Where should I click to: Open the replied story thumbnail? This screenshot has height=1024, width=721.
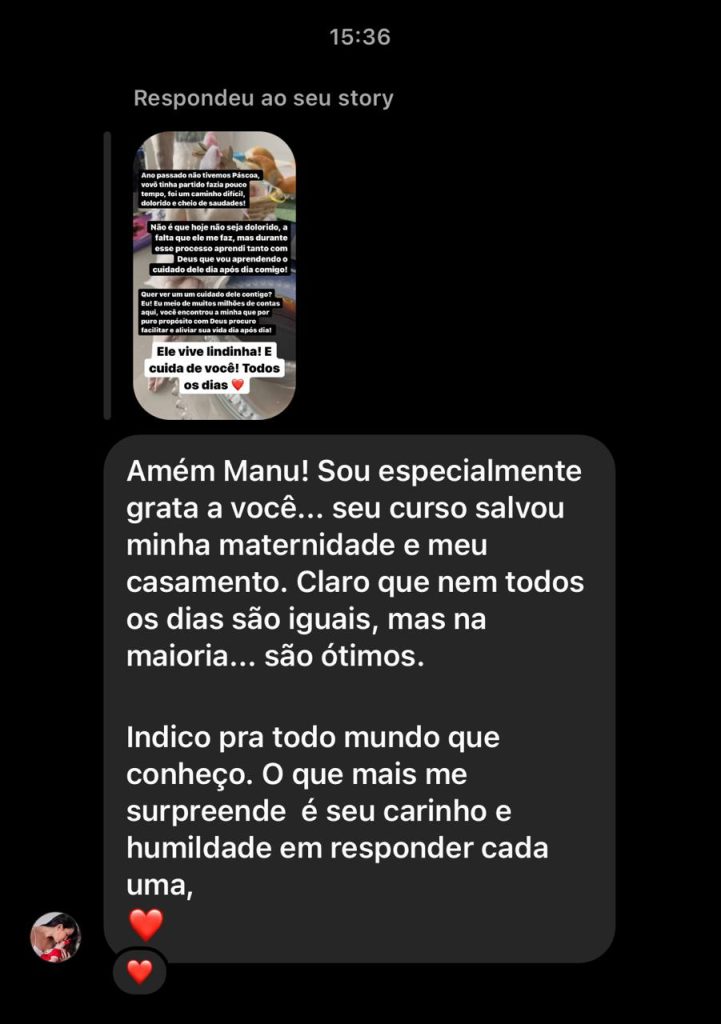coord(215,275)
